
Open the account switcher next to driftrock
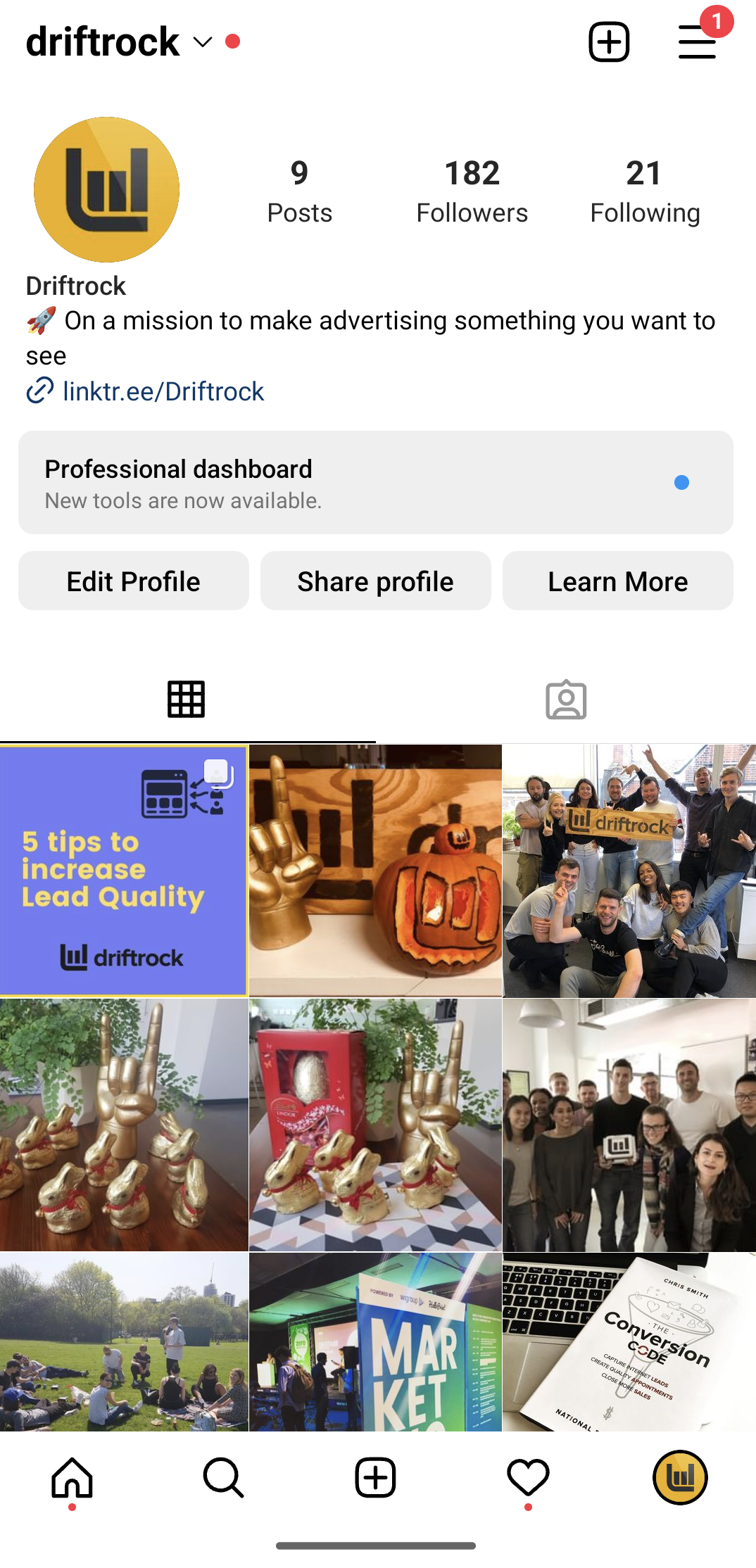tap(203, 42)
